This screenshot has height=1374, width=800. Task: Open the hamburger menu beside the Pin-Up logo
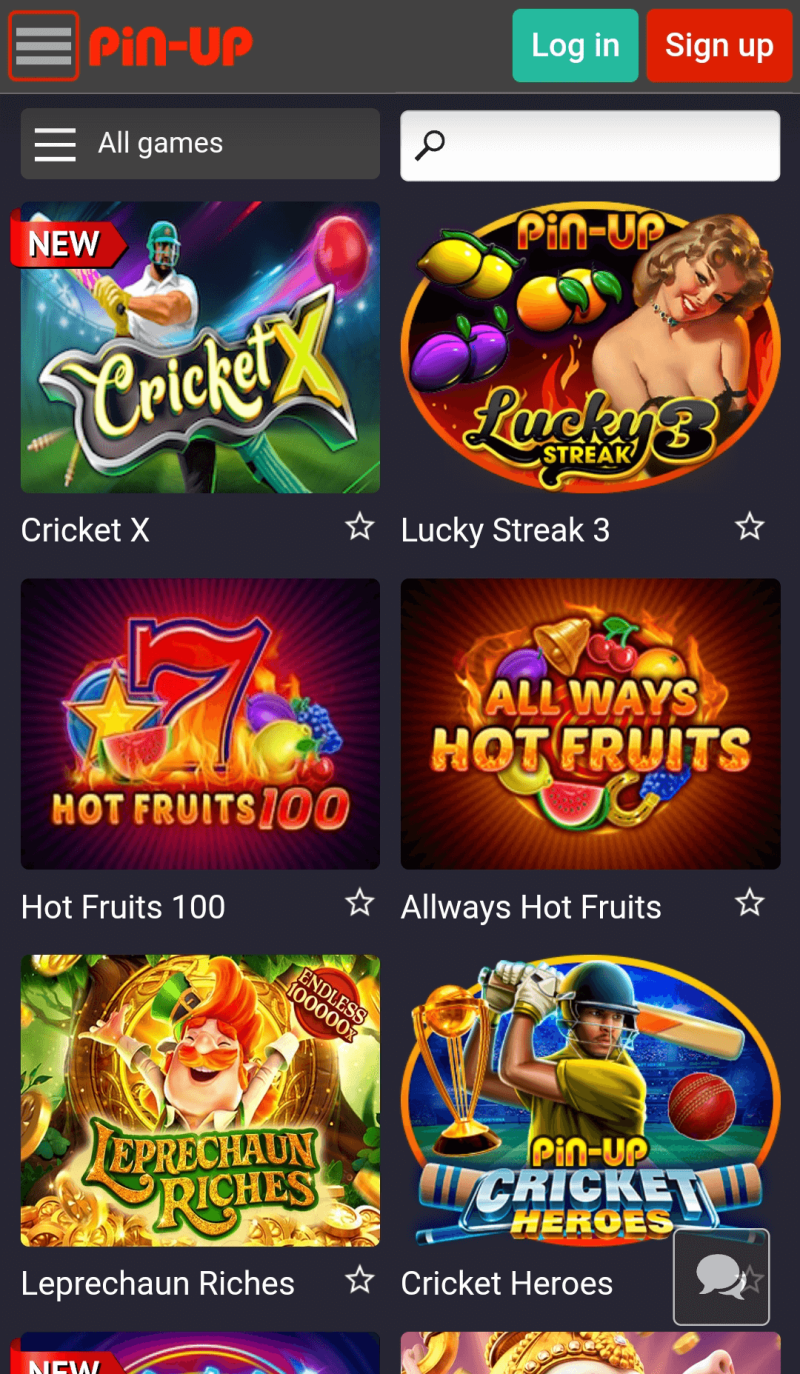44,46
